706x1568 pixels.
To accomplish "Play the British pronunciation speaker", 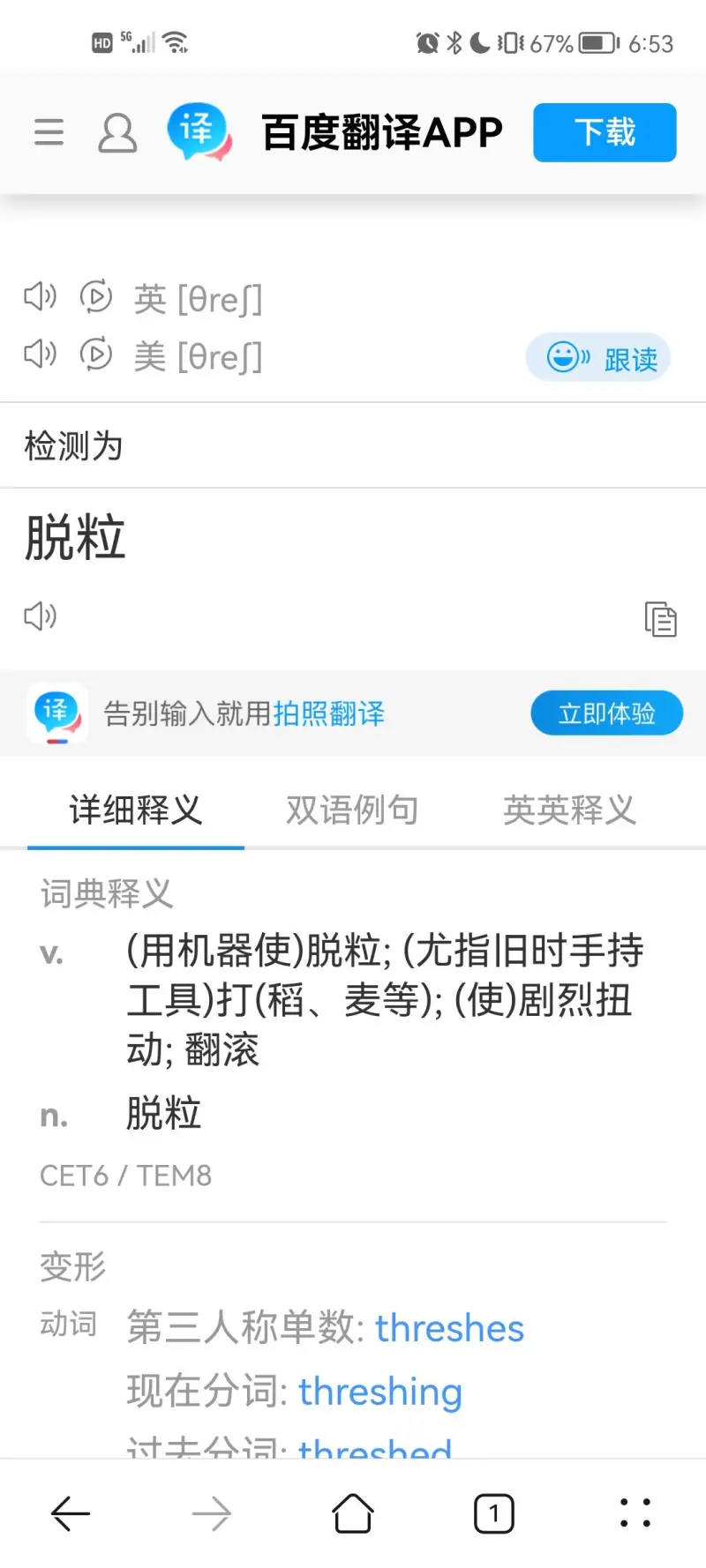I will [x=40, y=297].
